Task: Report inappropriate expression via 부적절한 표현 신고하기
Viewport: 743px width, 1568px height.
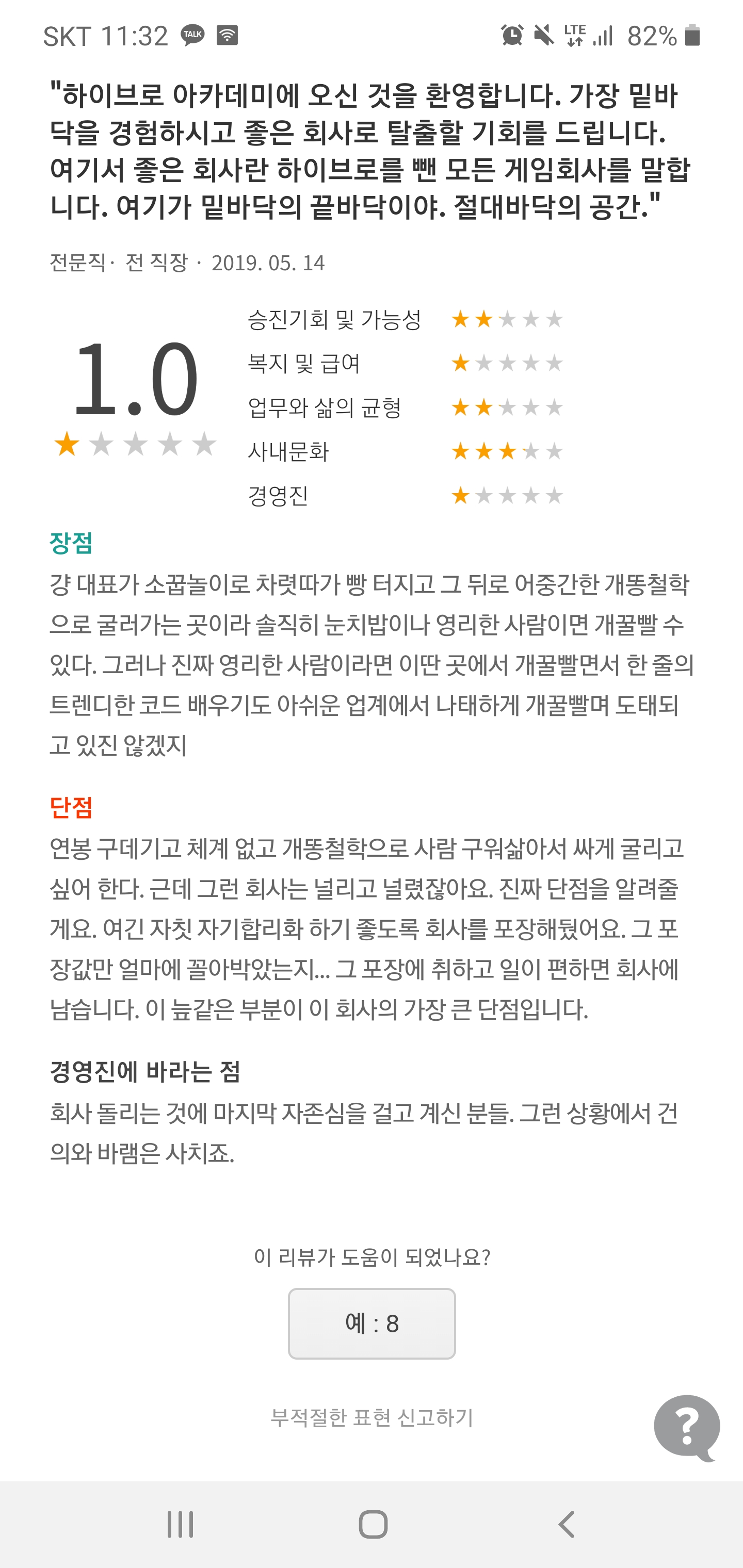Action: point(372,1418)
